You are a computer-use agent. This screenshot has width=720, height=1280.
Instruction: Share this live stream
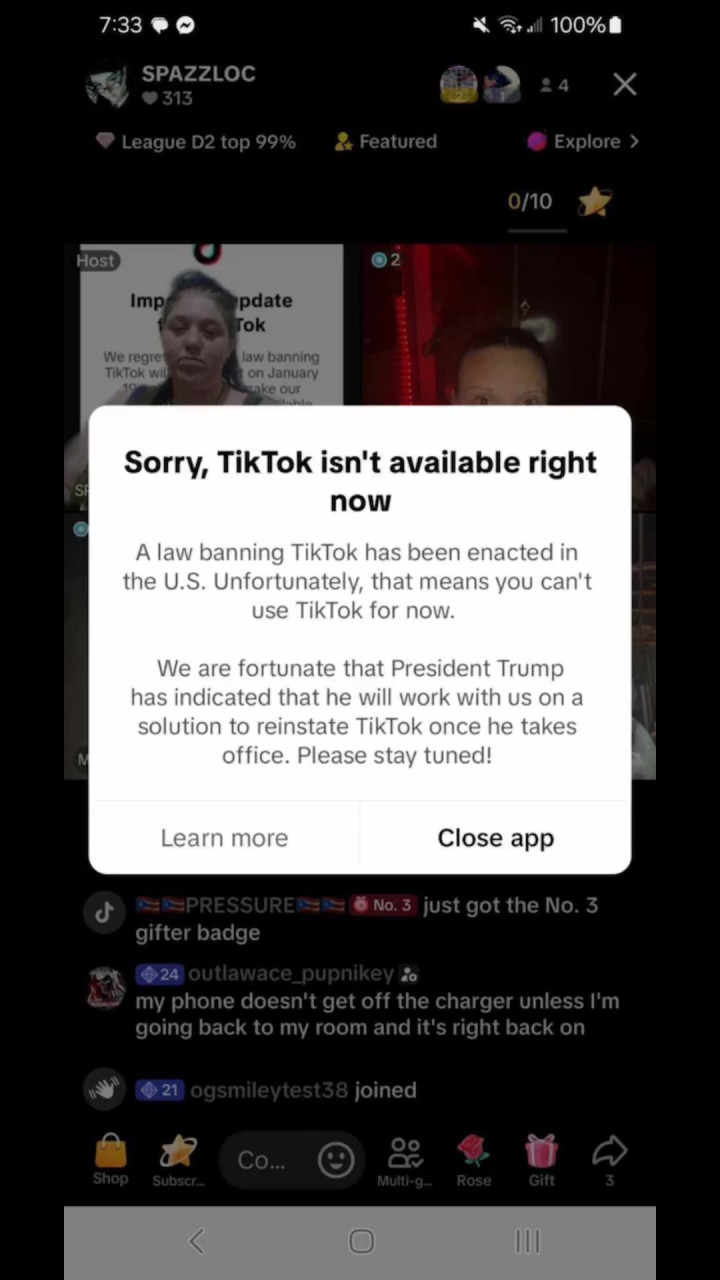pyautogui.click(x=609, y=1158)
